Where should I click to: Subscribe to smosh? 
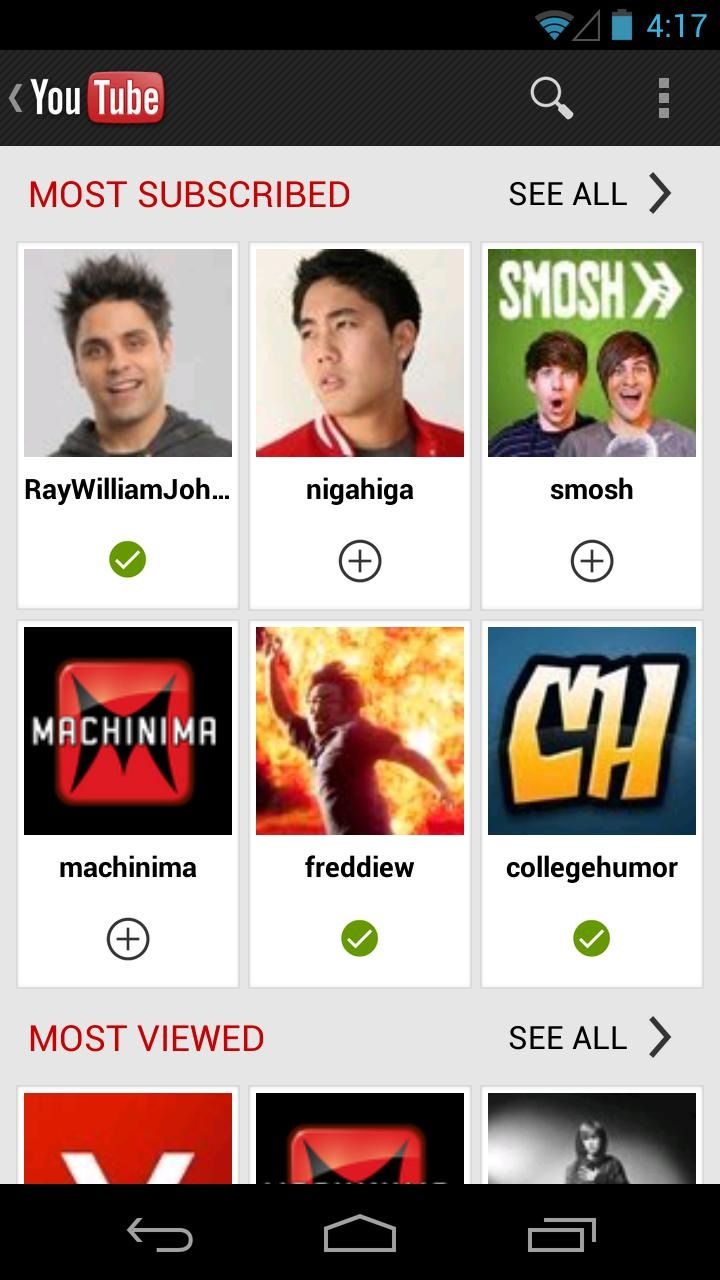[592, 560]
